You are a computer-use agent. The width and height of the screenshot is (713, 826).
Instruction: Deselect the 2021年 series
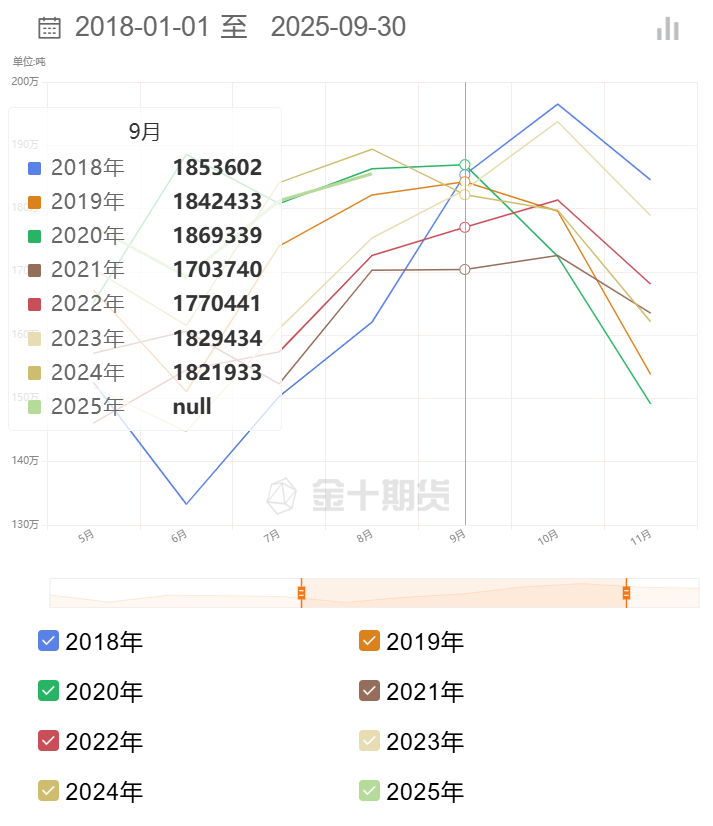[370, 691]
